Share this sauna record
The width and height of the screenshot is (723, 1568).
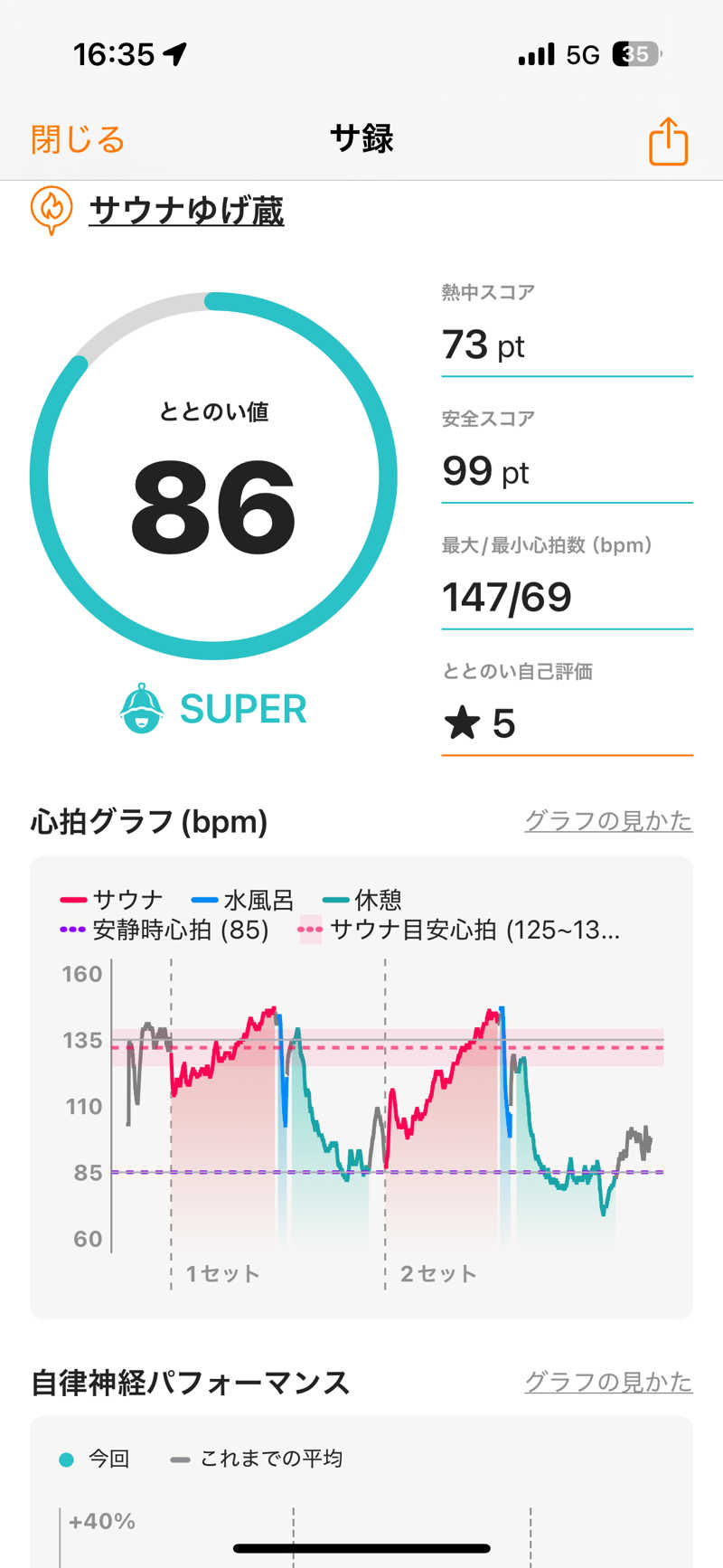coord(668,142)
